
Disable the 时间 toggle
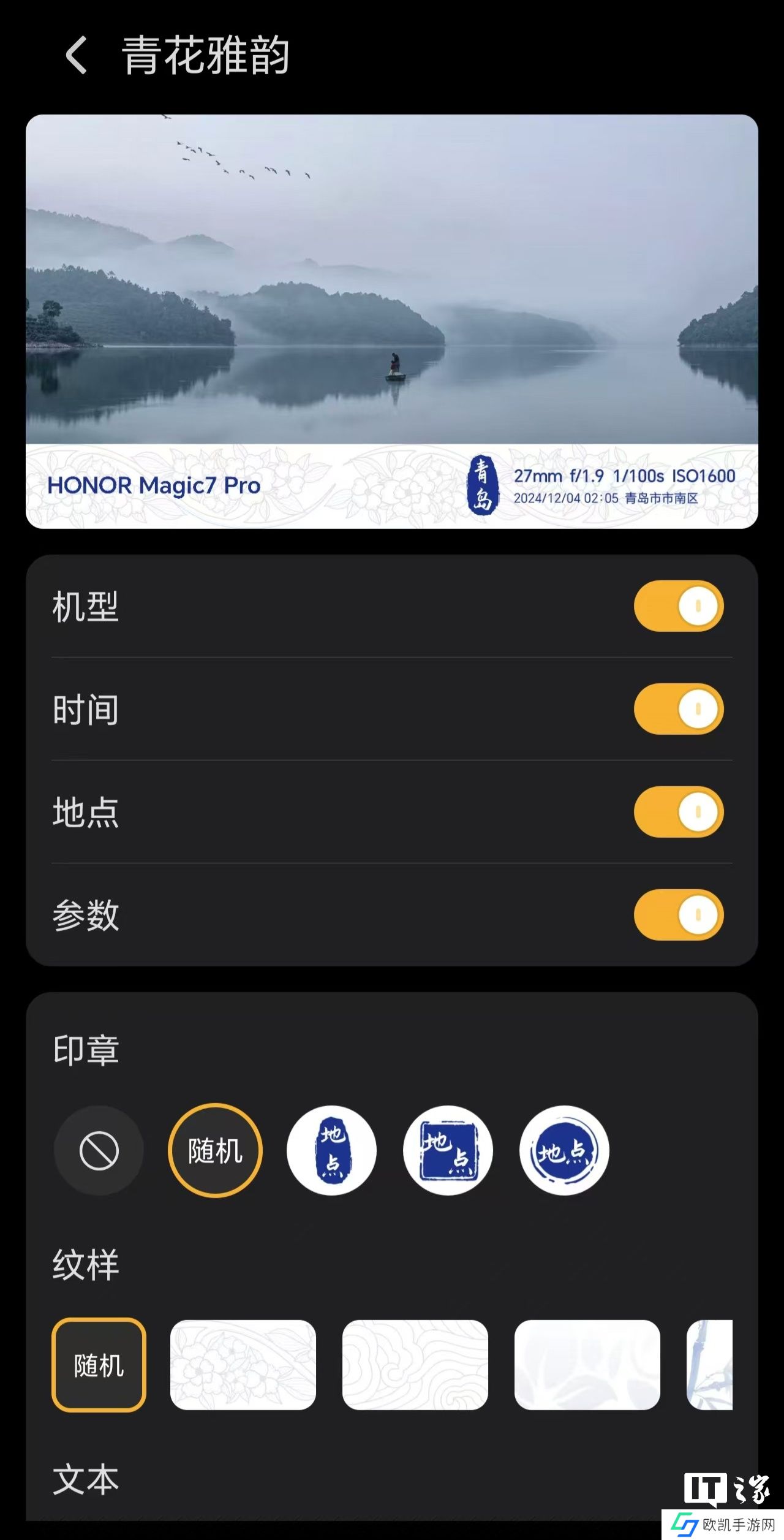coord(679,709)
